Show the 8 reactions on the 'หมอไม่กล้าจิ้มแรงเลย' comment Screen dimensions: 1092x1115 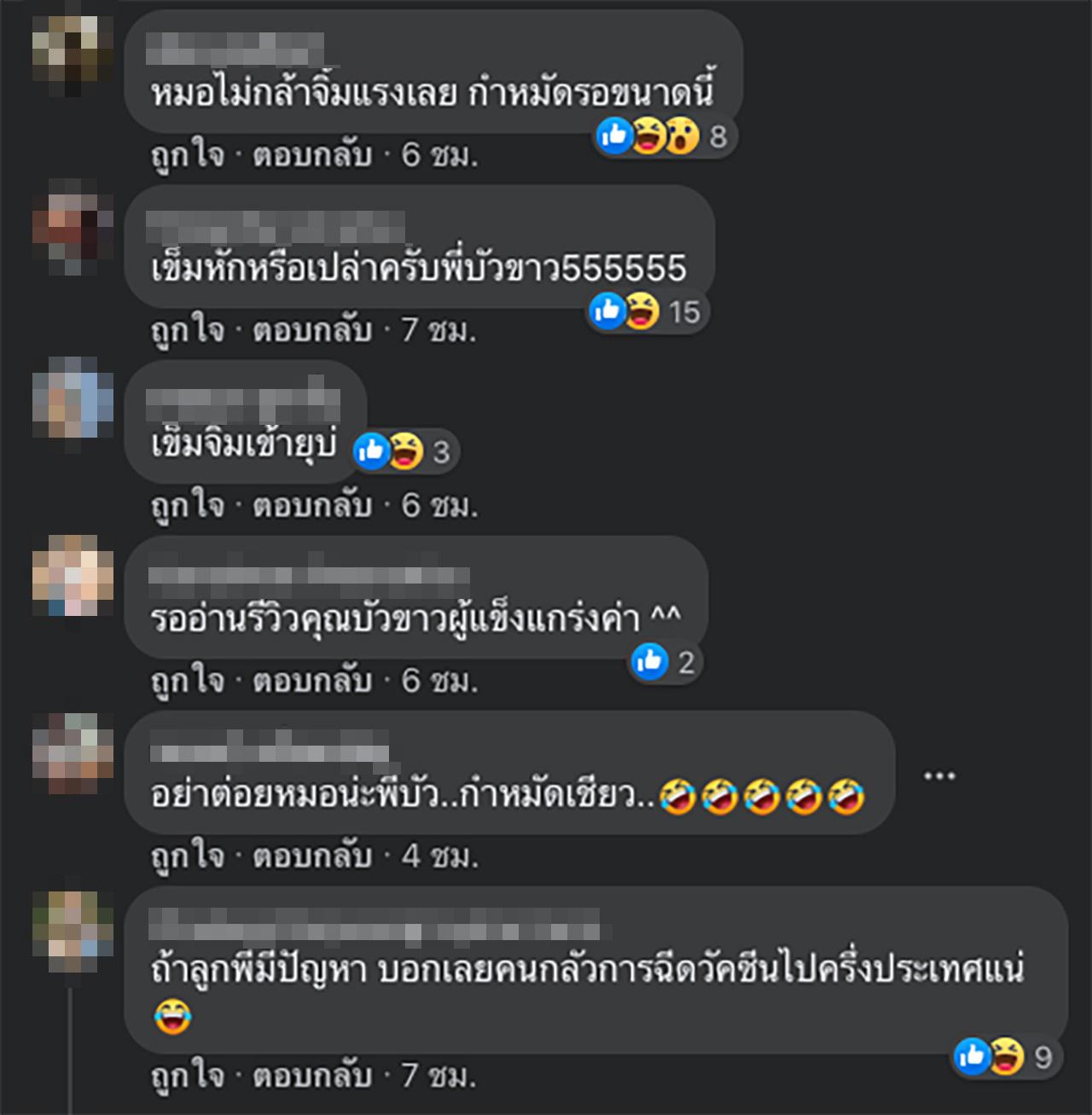tap(665, 136)
